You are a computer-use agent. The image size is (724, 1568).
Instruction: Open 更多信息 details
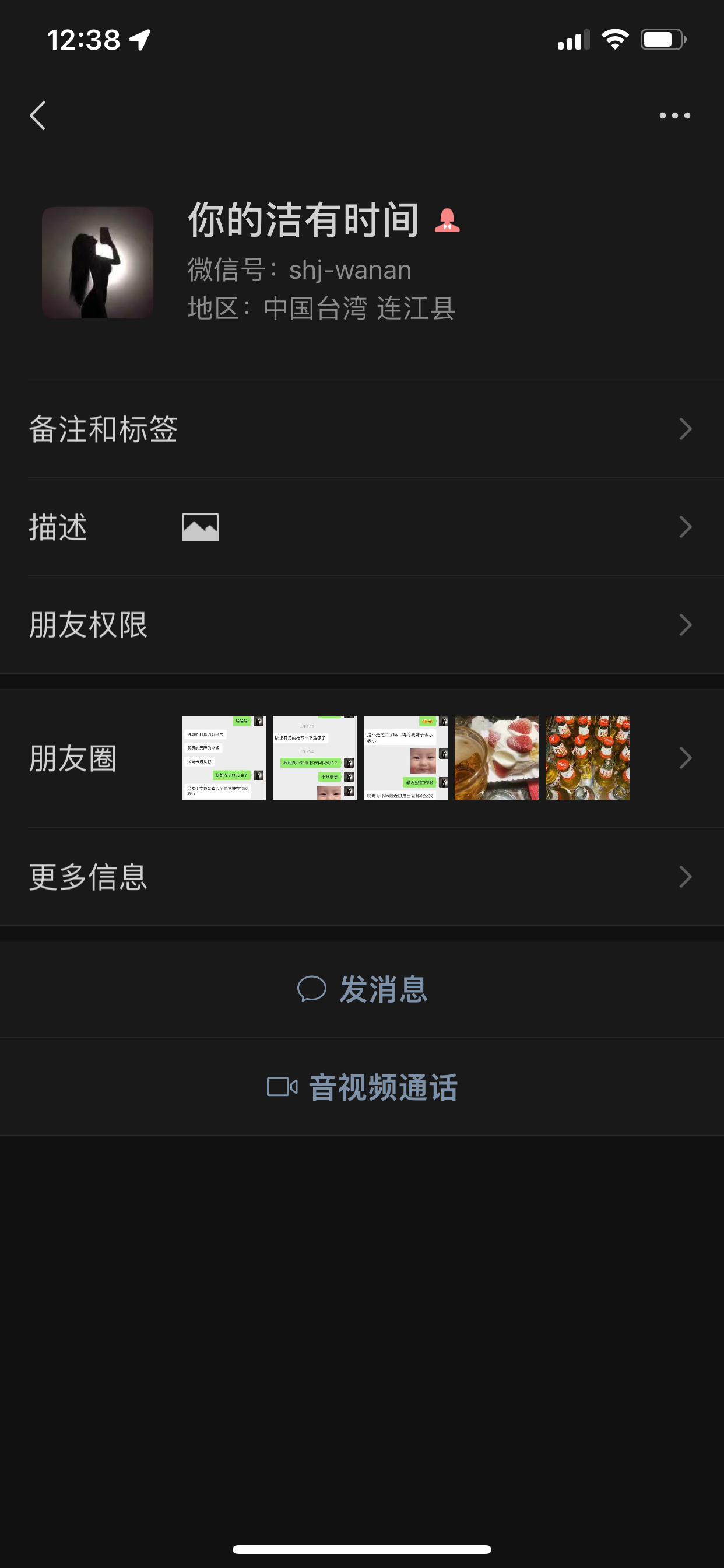click(x=362, y=877)
